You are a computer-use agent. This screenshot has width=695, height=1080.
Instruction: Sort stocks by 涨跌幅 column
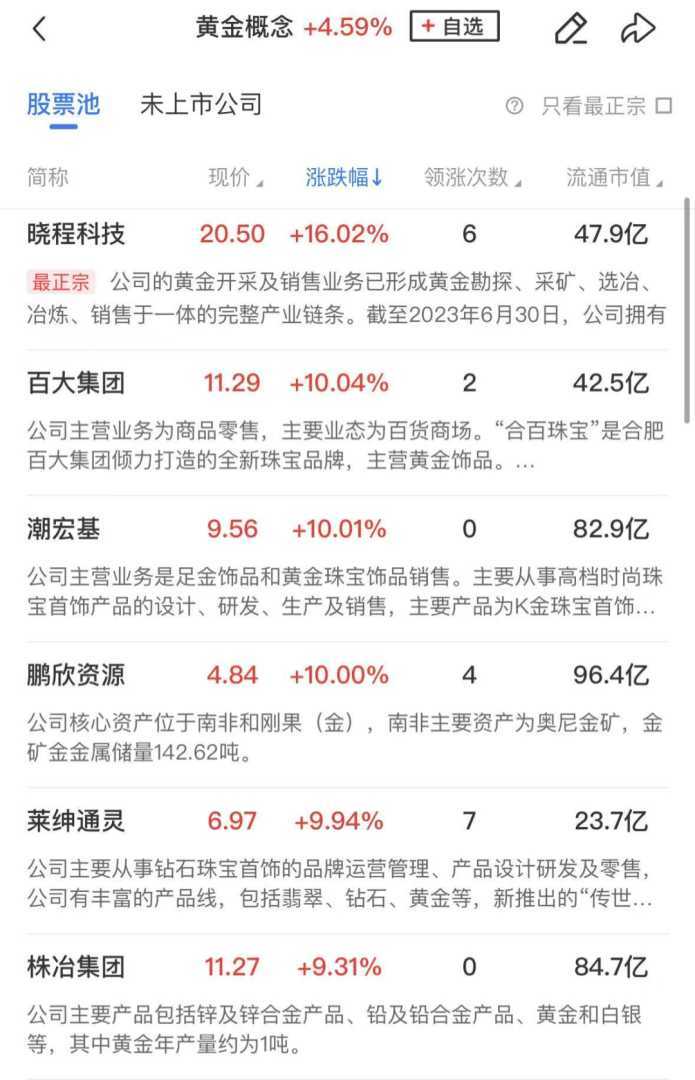(x=344, y=178)
